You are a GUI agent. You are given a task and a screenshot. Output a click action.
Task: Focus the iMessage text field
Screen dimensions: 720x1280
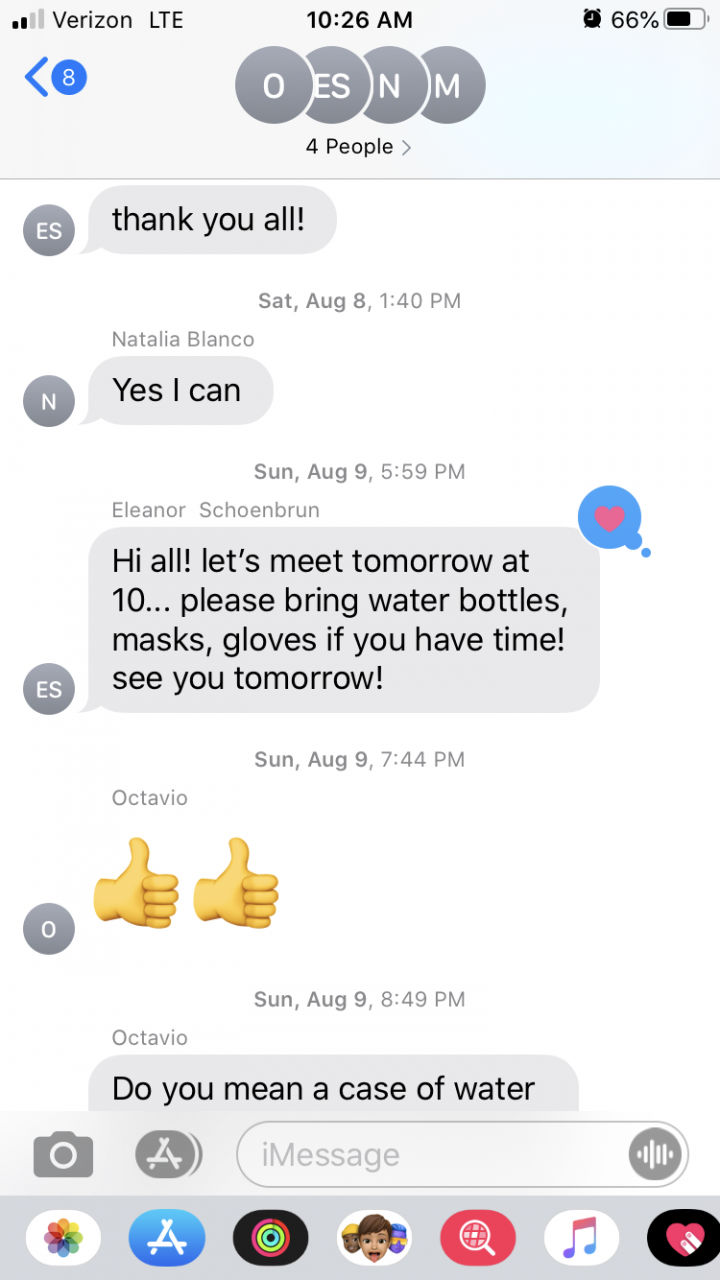[x=430, y=1155]
